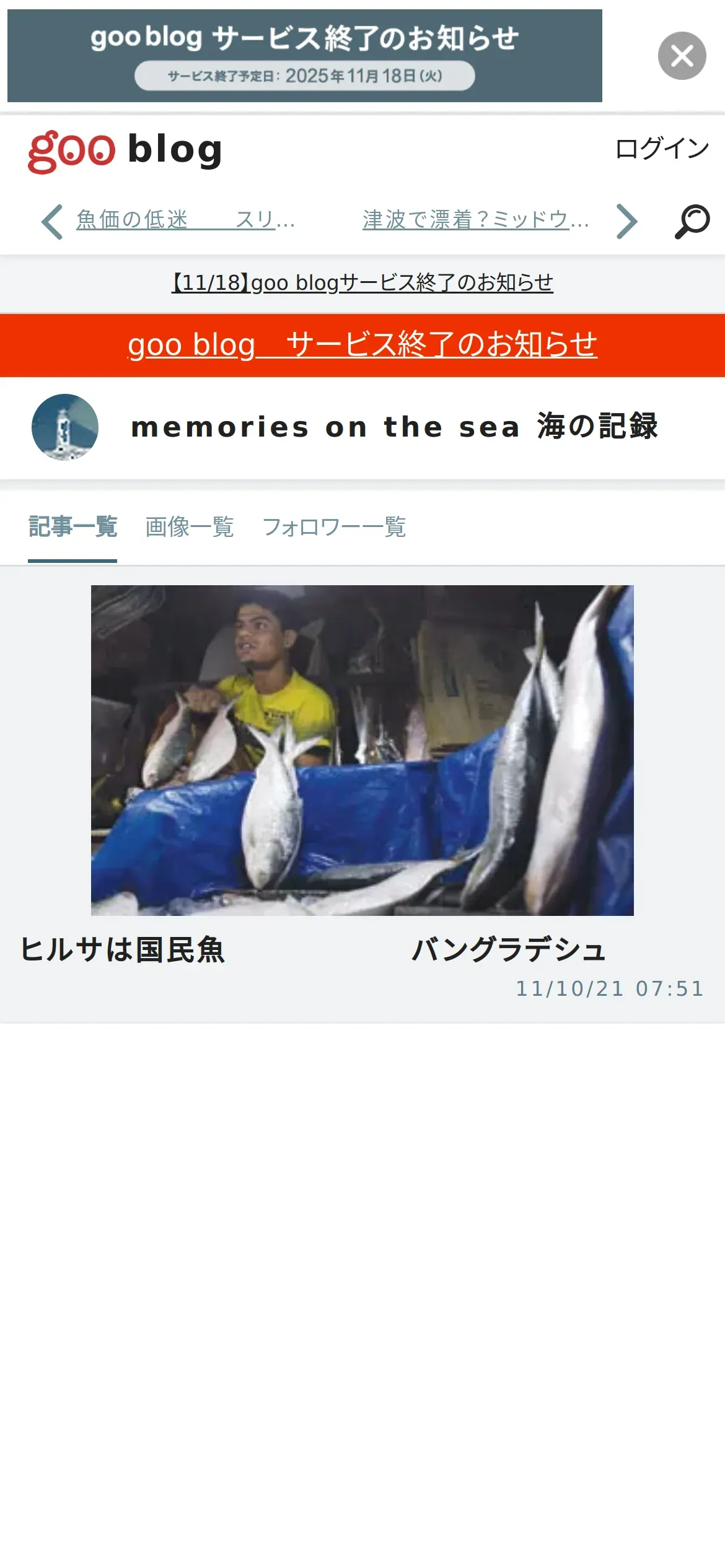Open the 津波で漂着？ article link
This screenshot has width=725, height=1568.
(x=475, y=219)
